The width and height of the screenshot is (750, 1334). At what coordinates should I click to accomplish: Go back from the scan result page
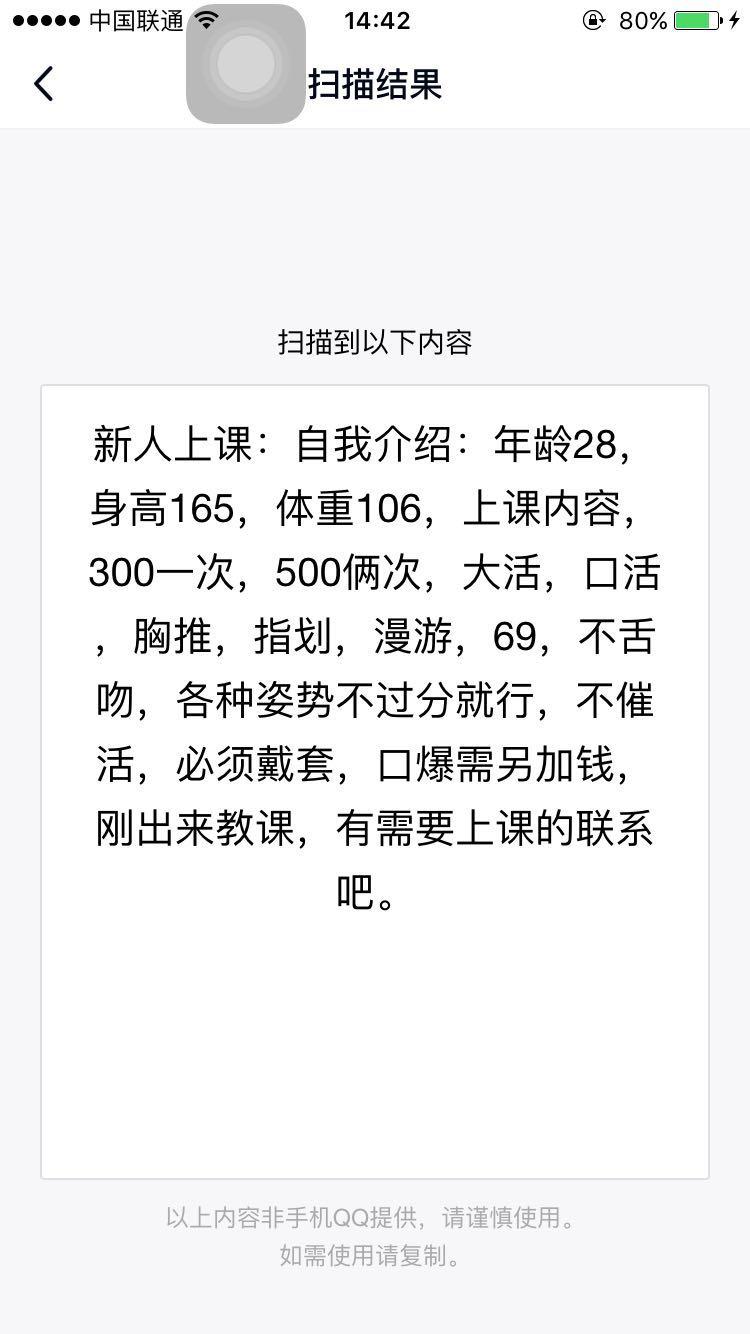tap(43, 84)
